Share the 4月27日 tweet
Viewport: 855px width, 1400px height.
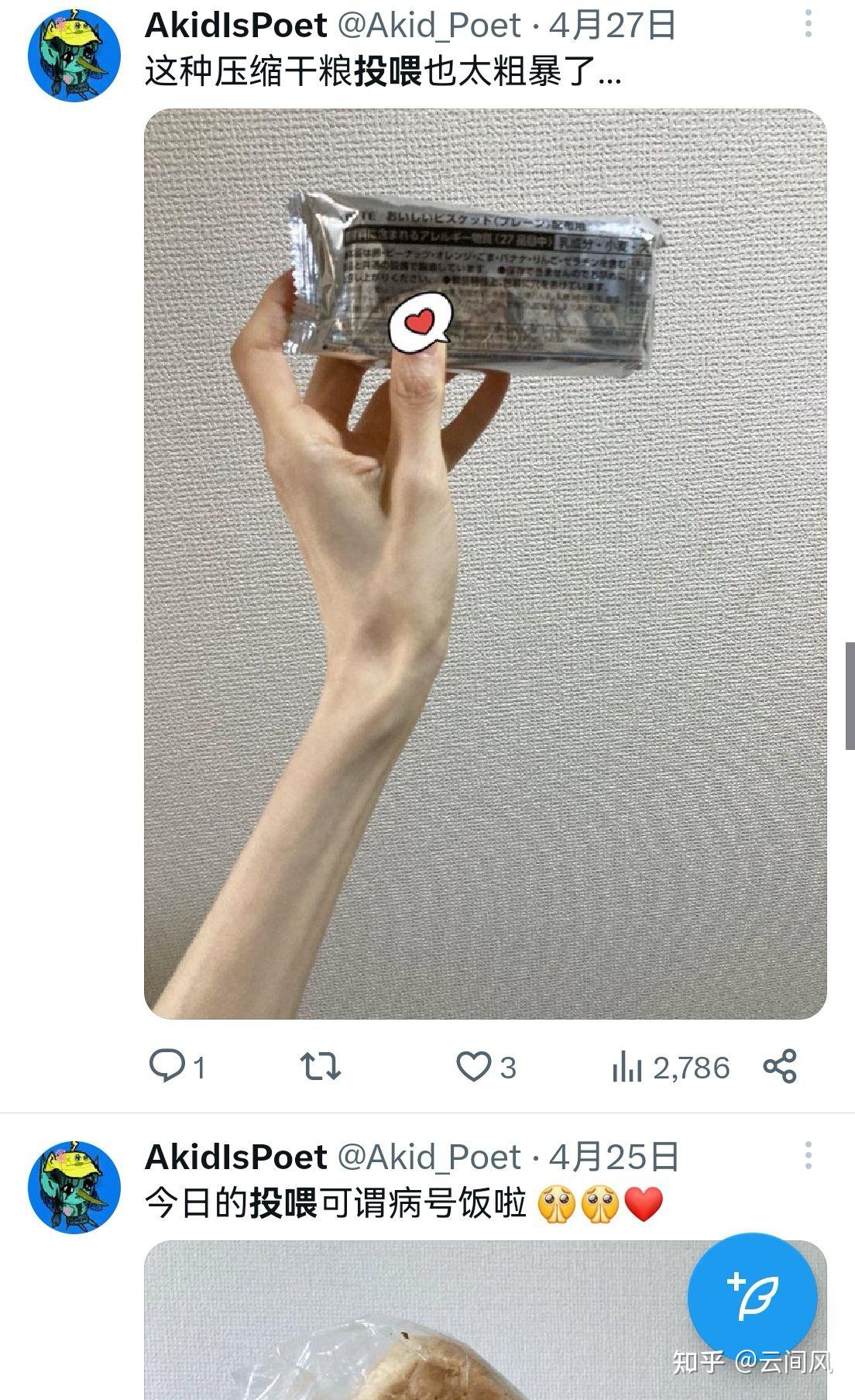tap(780, 1067)
